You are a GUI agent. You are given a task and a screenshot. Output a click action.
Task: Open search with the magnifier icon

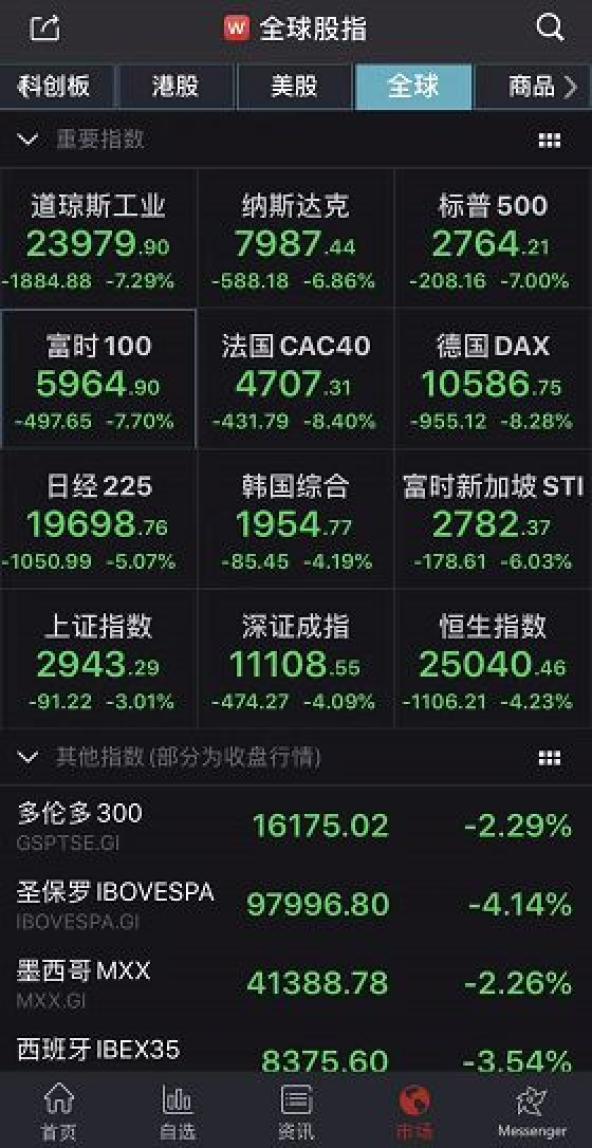[x=550, y=28]
